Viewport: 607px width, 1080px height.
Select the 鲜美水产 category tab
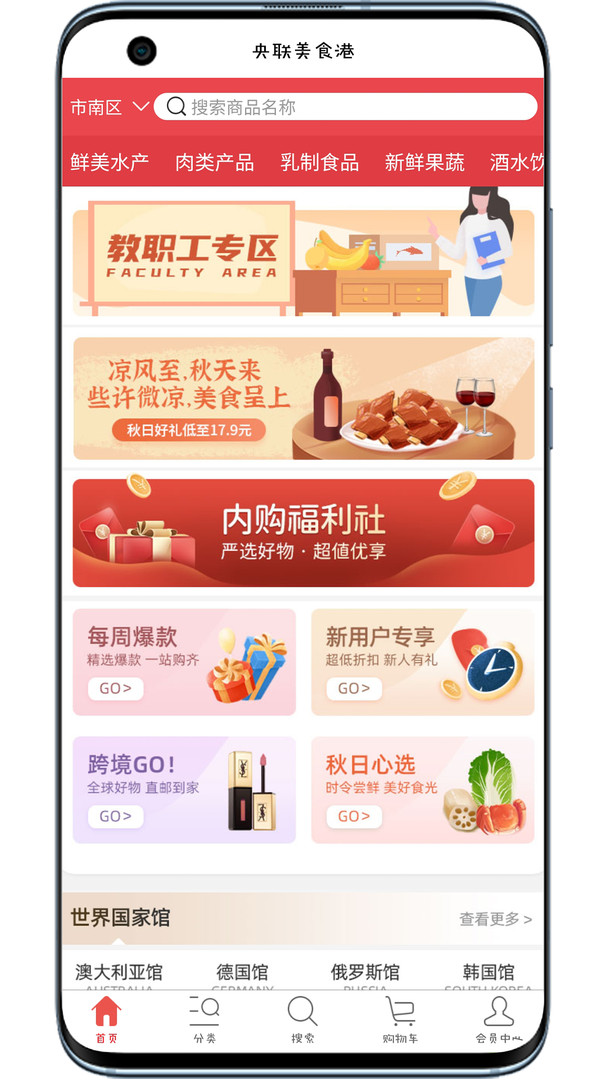(110, 162)
